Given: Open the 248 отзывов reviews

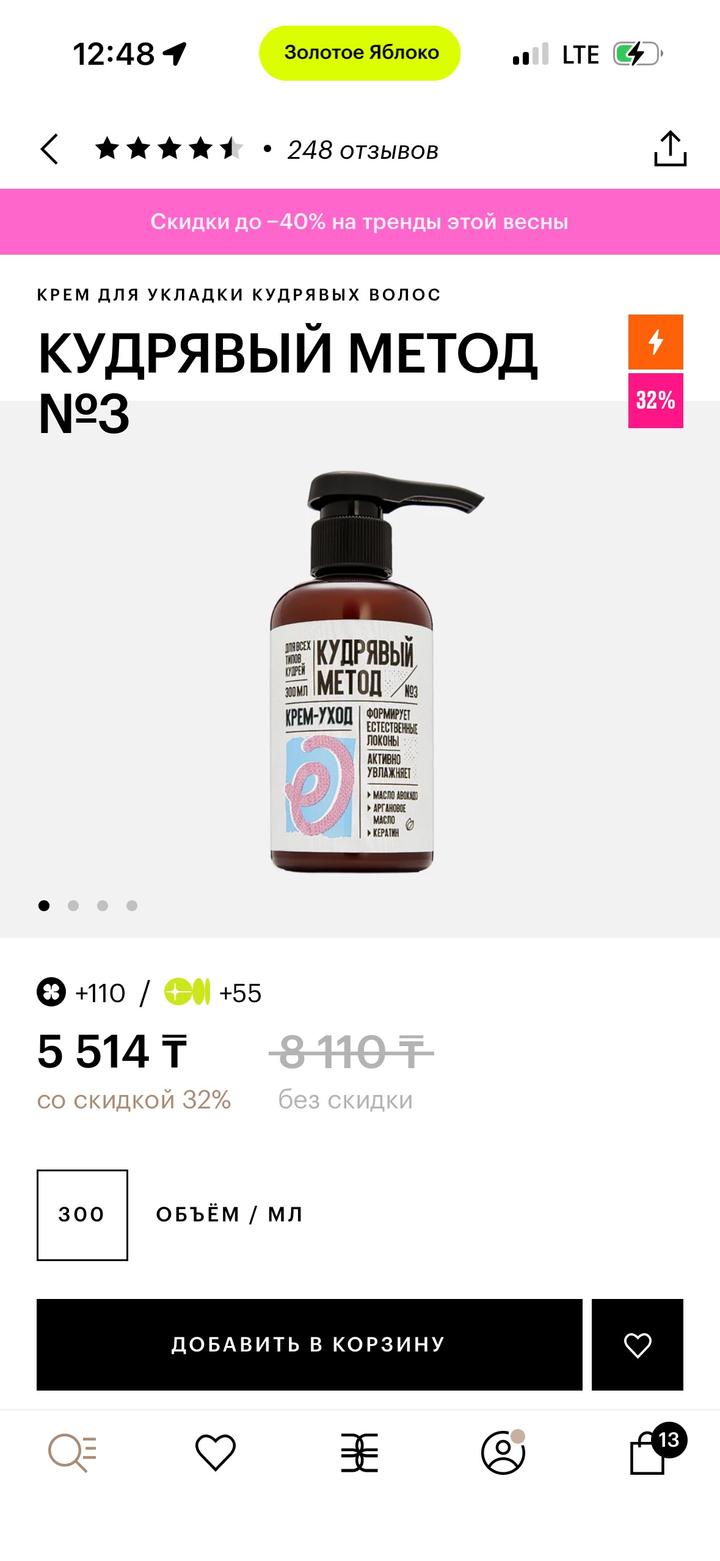Looking at the screenshot, I should point(362,150).
